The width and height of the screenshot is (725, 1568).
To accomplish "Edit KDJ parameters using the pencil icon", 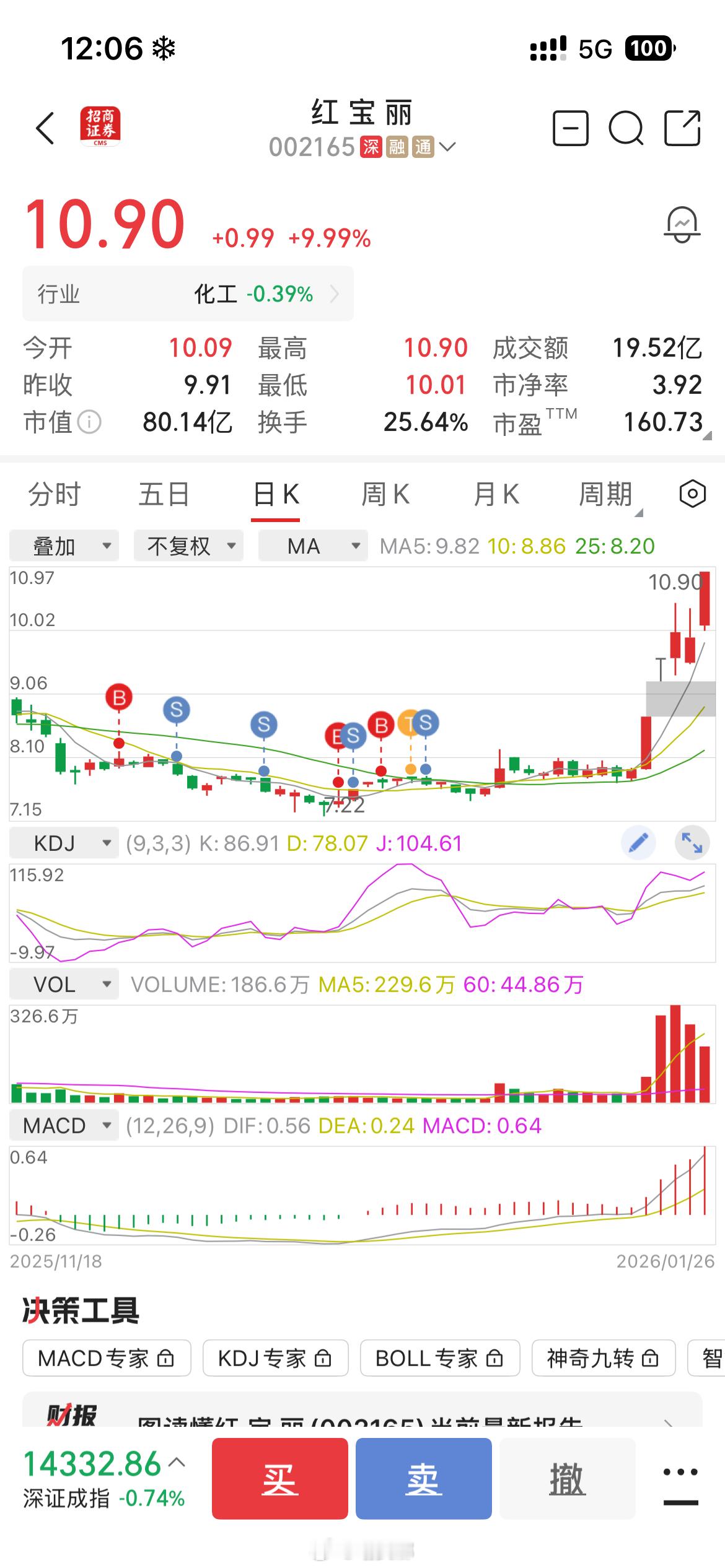I will coord(637,842).
